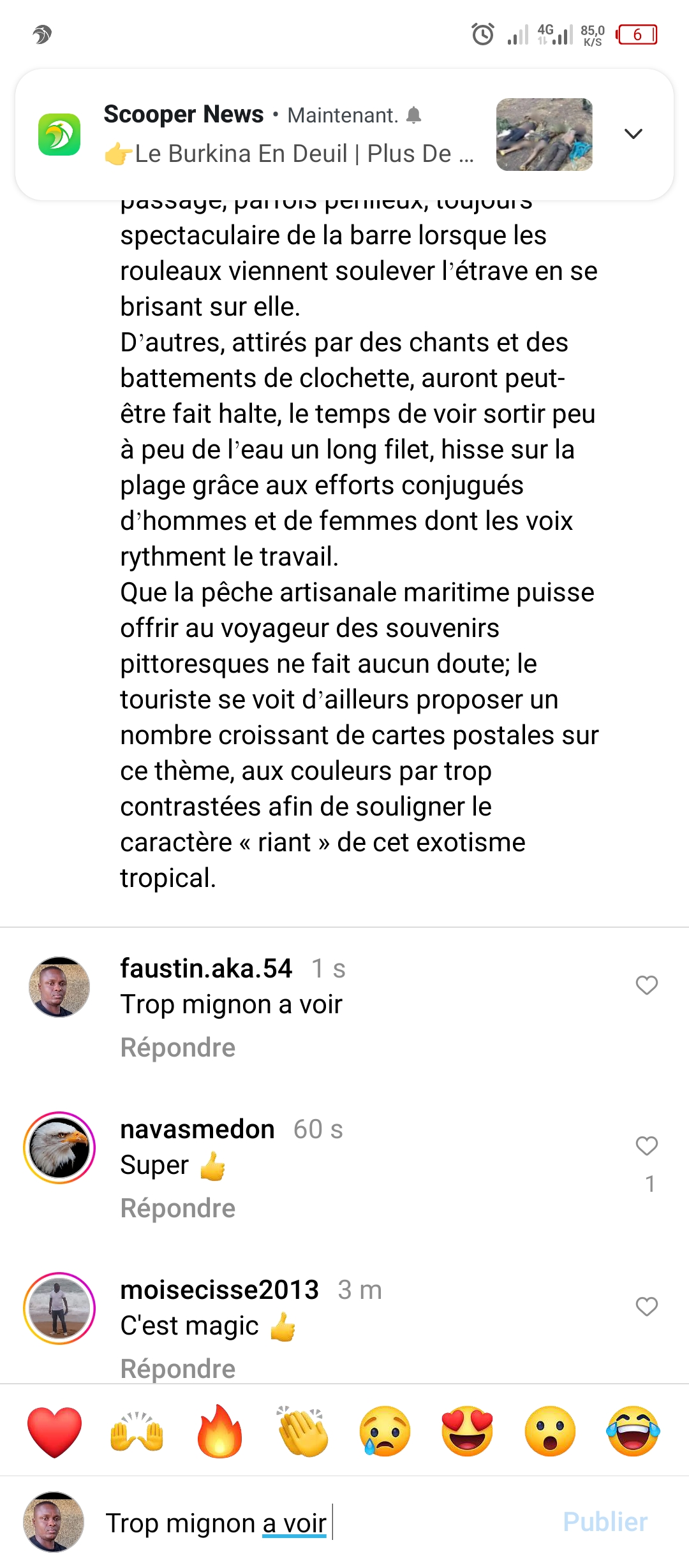Like faustin.aka.54's comment
Image resolution: width=689 pixels, height=1568 pixels.
click(x=646, y=985)
